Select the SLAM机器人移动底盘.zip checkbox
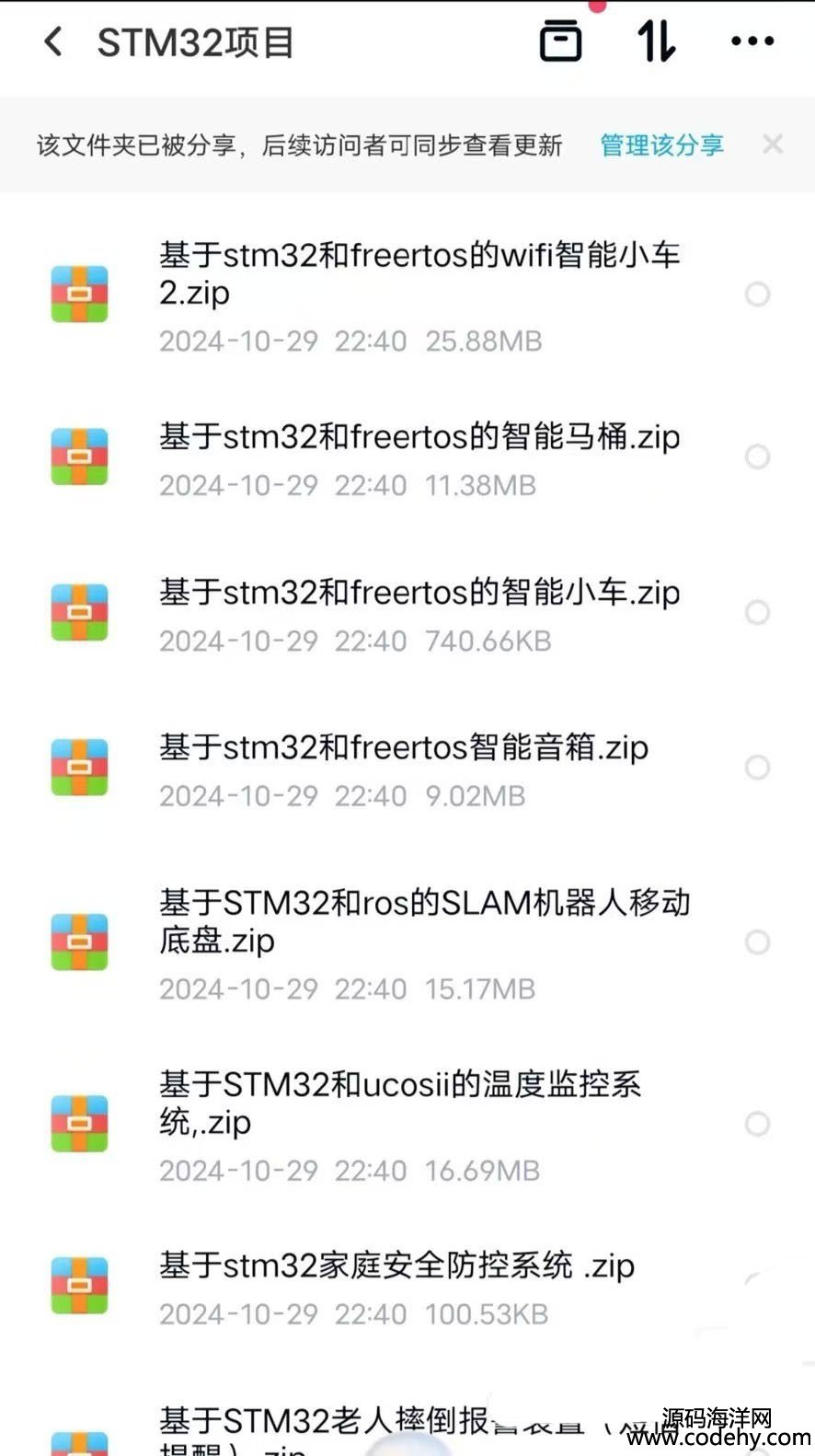 tap(757, 942)
